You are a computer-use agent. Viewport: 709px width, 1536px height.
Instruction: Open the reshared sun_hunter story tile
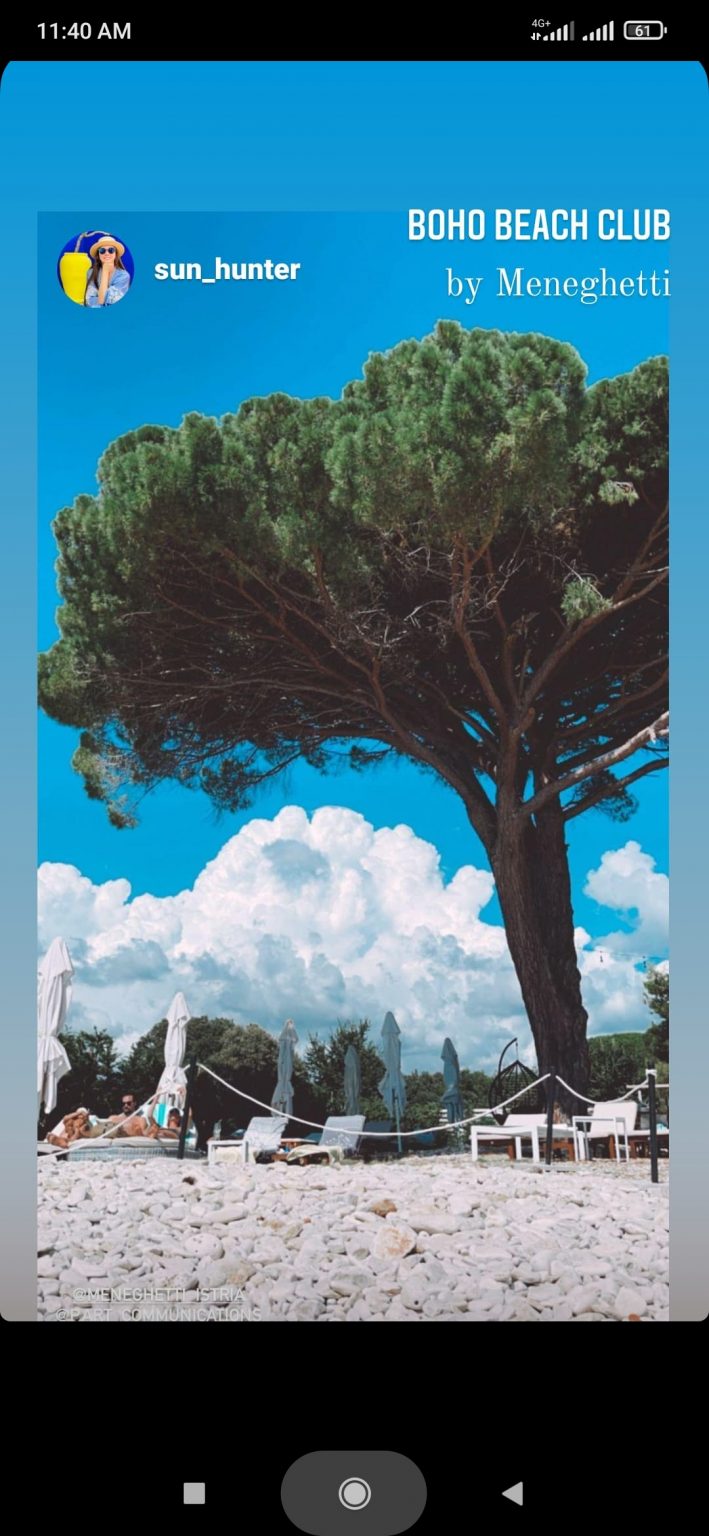353,766
